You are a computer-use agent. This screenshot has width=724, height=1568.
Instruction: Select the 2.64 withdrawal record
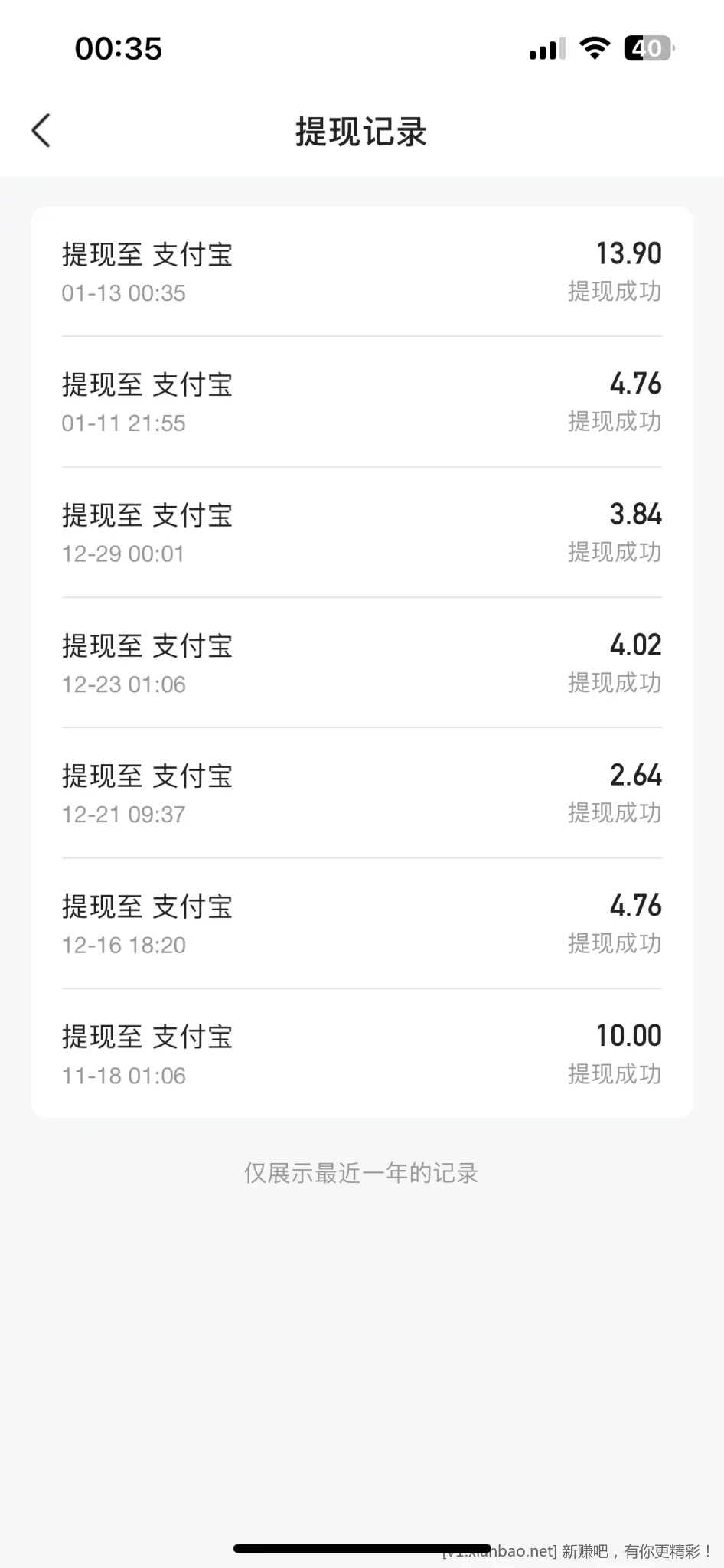point(362,793)
